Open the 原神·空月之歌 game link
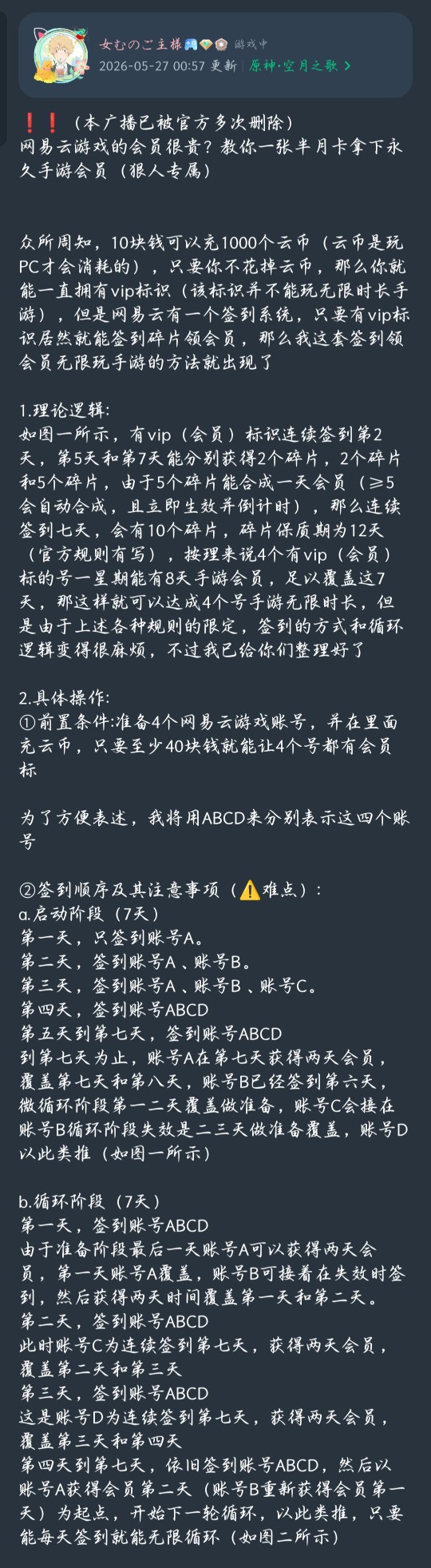Image resolution: width=431 pixels, height=1568 pixels. pyautogui.click(x=300, y=65)
